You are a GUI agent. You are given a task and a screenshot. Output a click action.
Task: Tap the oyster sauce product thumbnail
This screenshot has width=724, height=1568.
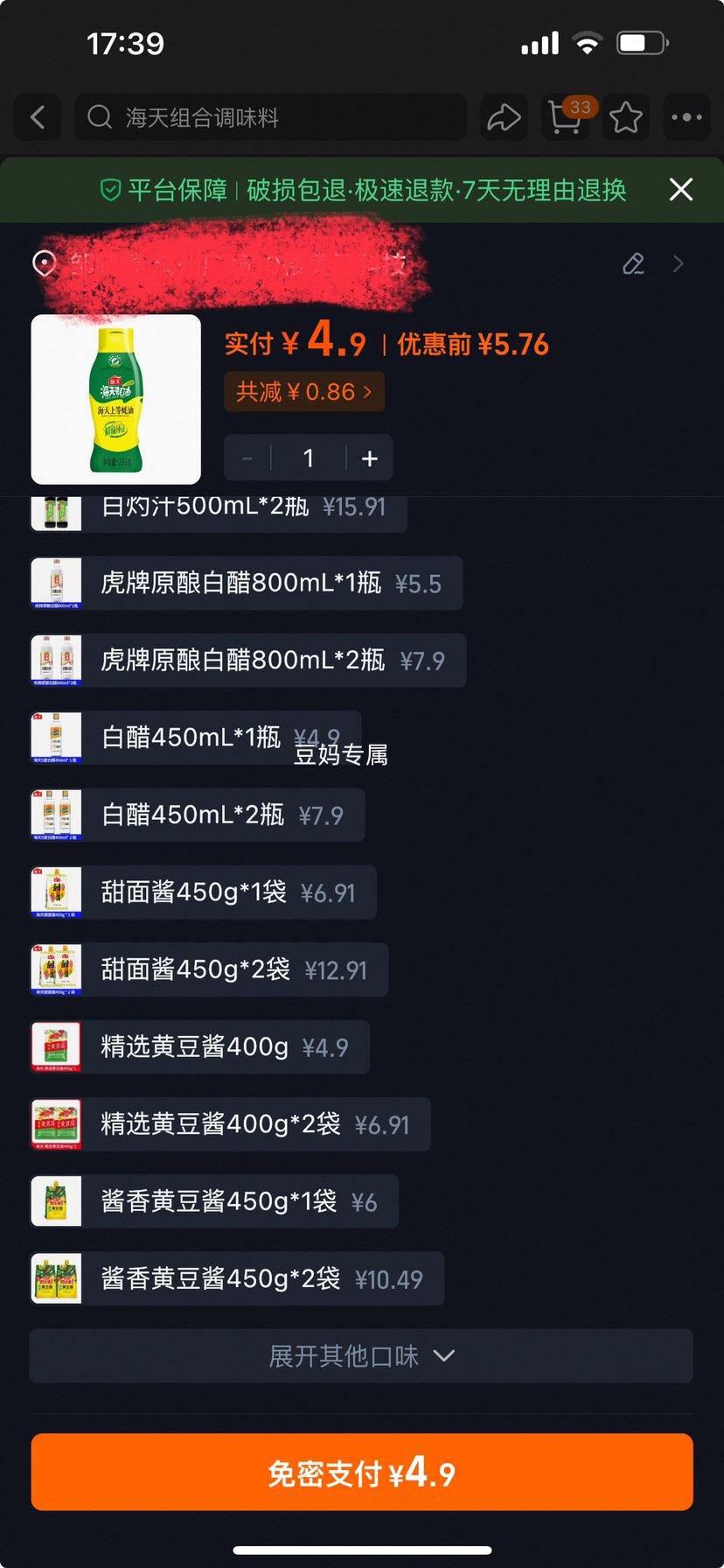pyautogui.click(x=115, y=400)
